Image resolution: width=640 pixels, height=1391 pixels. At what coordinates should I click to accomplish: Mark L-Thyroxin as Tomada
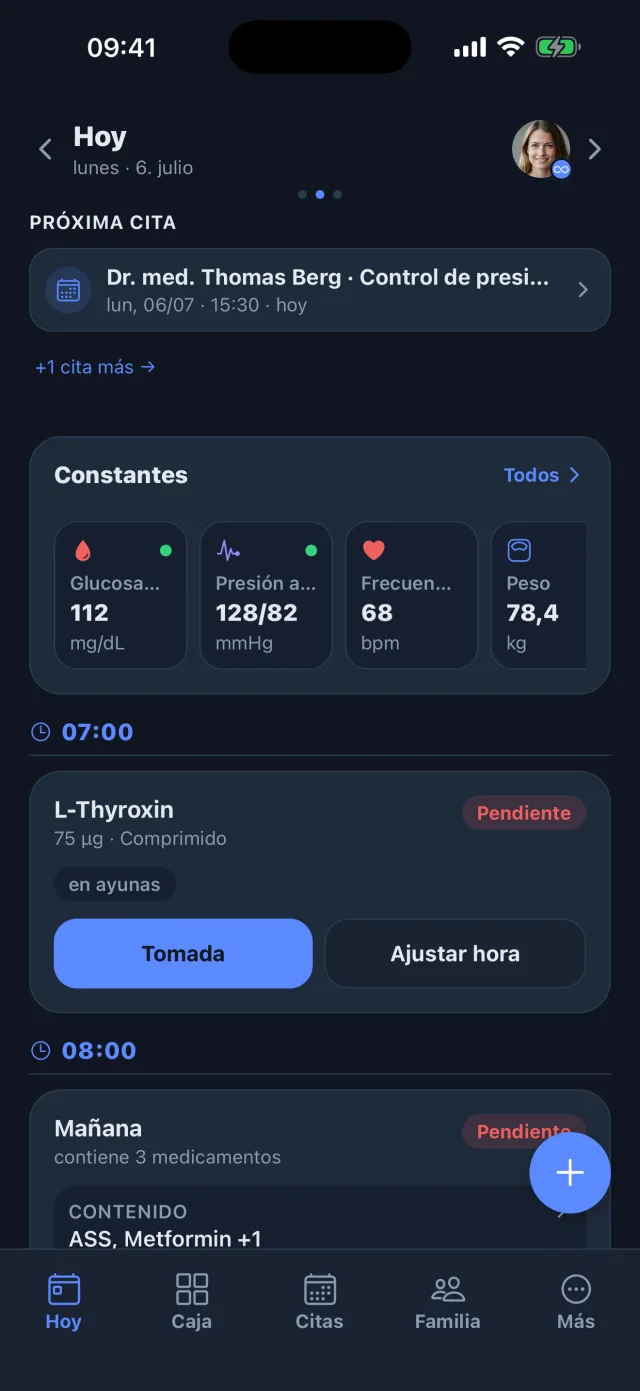[183, 954]
